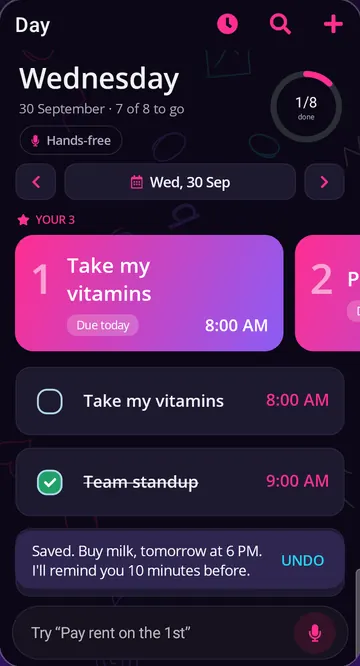Viewport: 360px width, 666px height.
Task: Go to the previous day
Action: click(36, 182)
